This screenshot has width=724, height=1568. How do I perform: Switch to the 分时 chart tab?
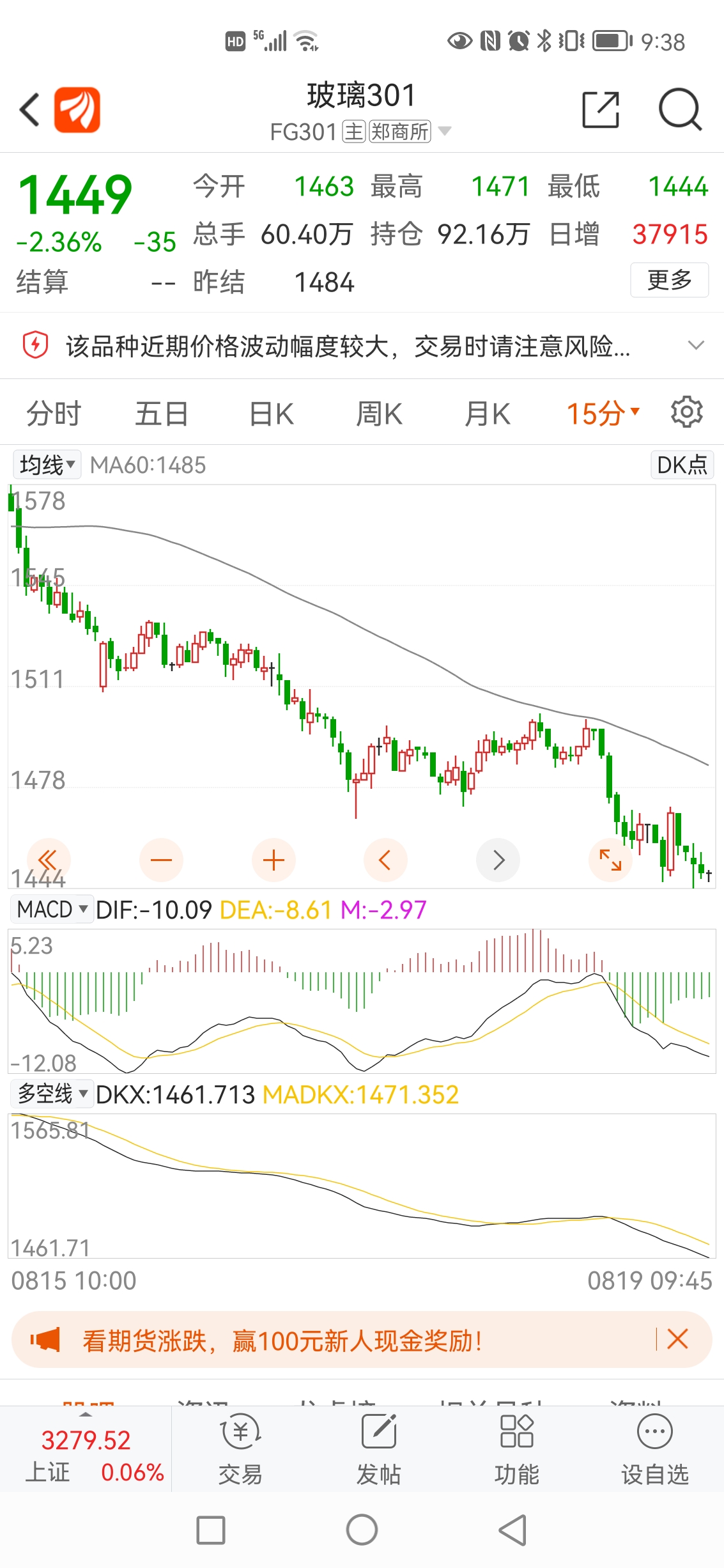pos(54,414)
